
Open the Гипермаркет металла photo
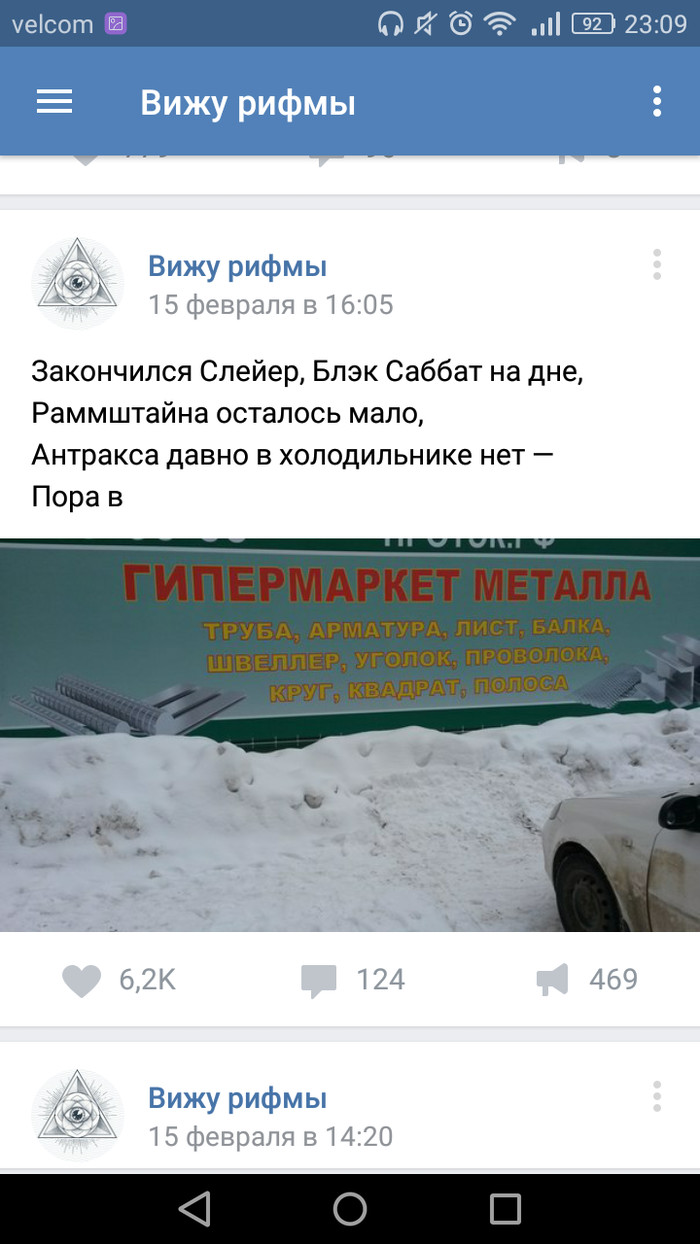click(x=350, y=735)
